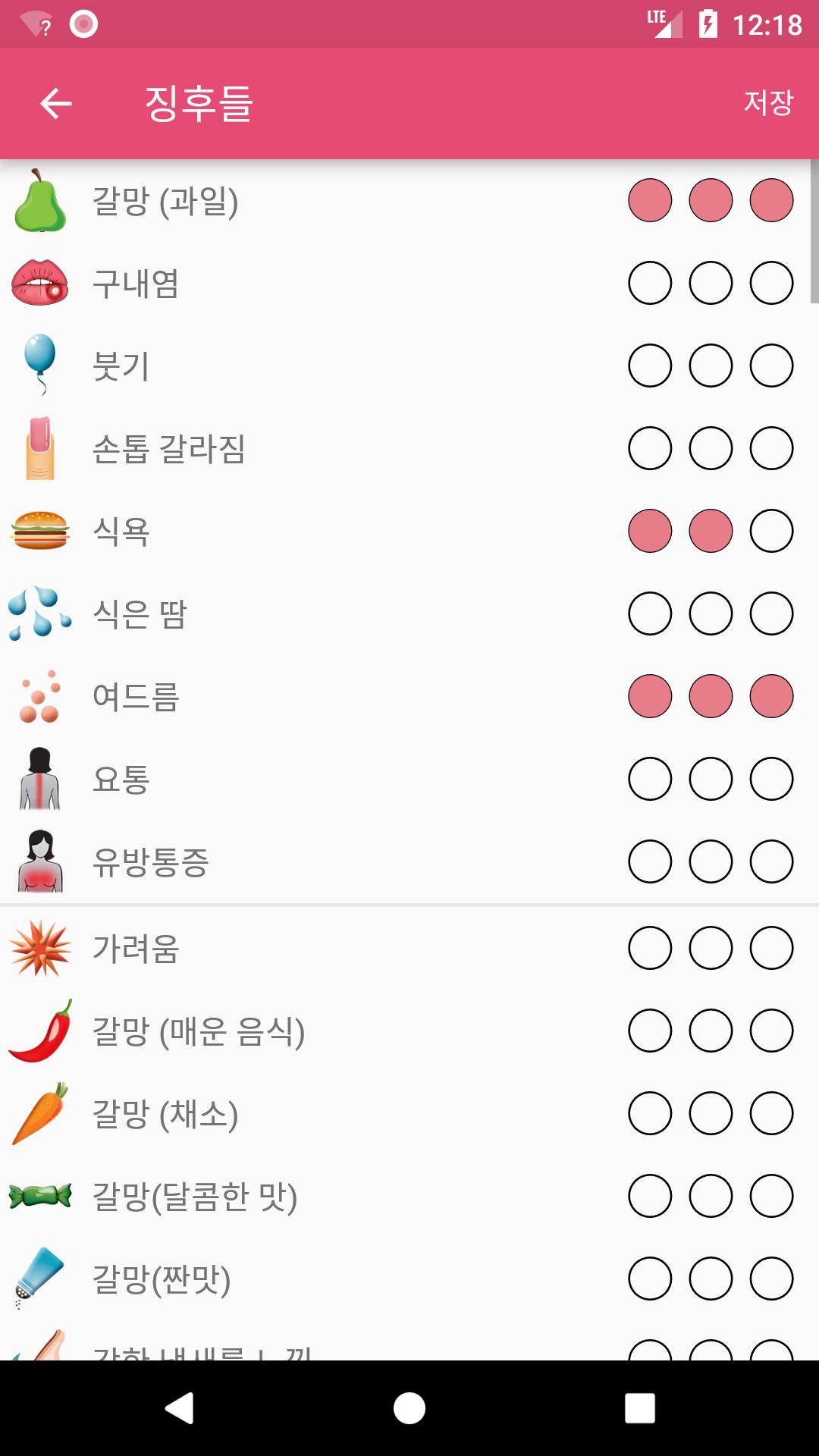
Task: Select third circle for 붓기
Action: pos(771,366)
